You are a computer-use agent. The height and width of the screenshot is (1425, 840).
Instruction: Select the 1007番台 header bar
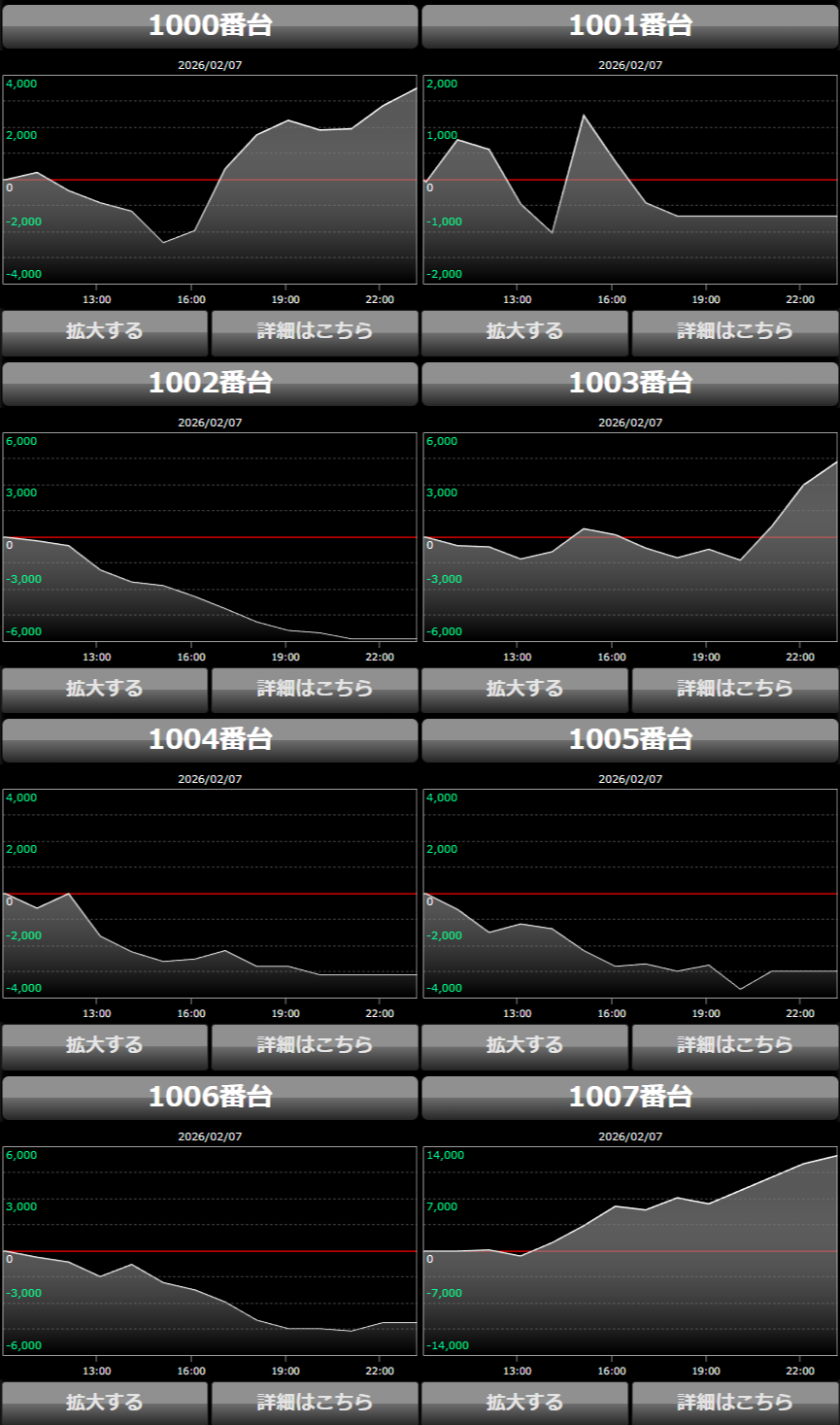pyautogui.click(x=630, y=1098)
